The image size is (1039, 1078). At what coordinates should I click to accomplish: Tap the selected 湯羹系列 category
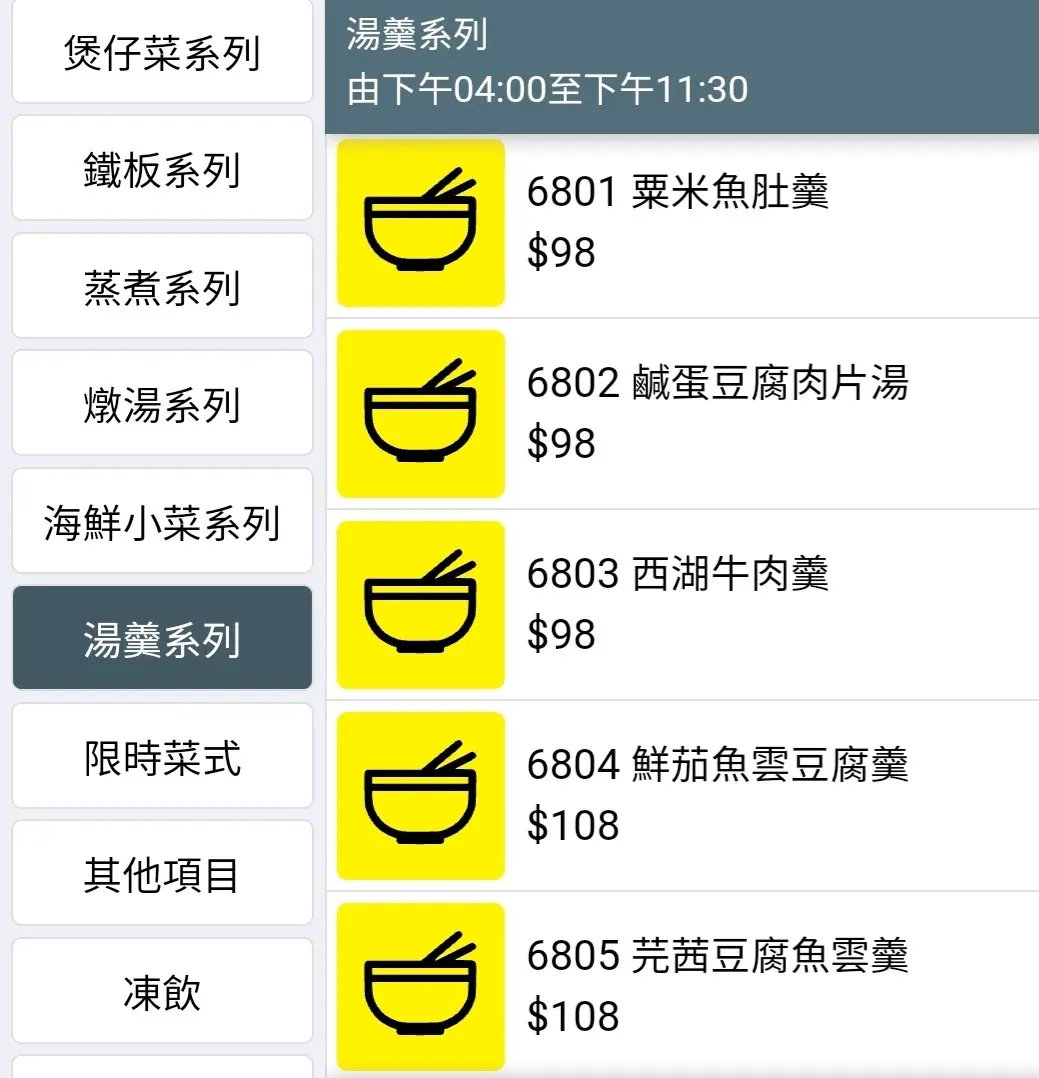(x=162, y=639)
